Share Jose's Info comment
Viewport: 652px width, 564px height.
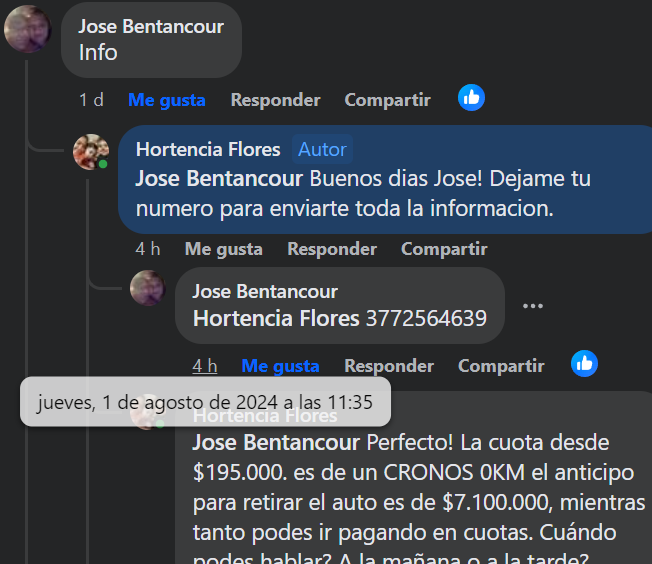pos(387,100)
